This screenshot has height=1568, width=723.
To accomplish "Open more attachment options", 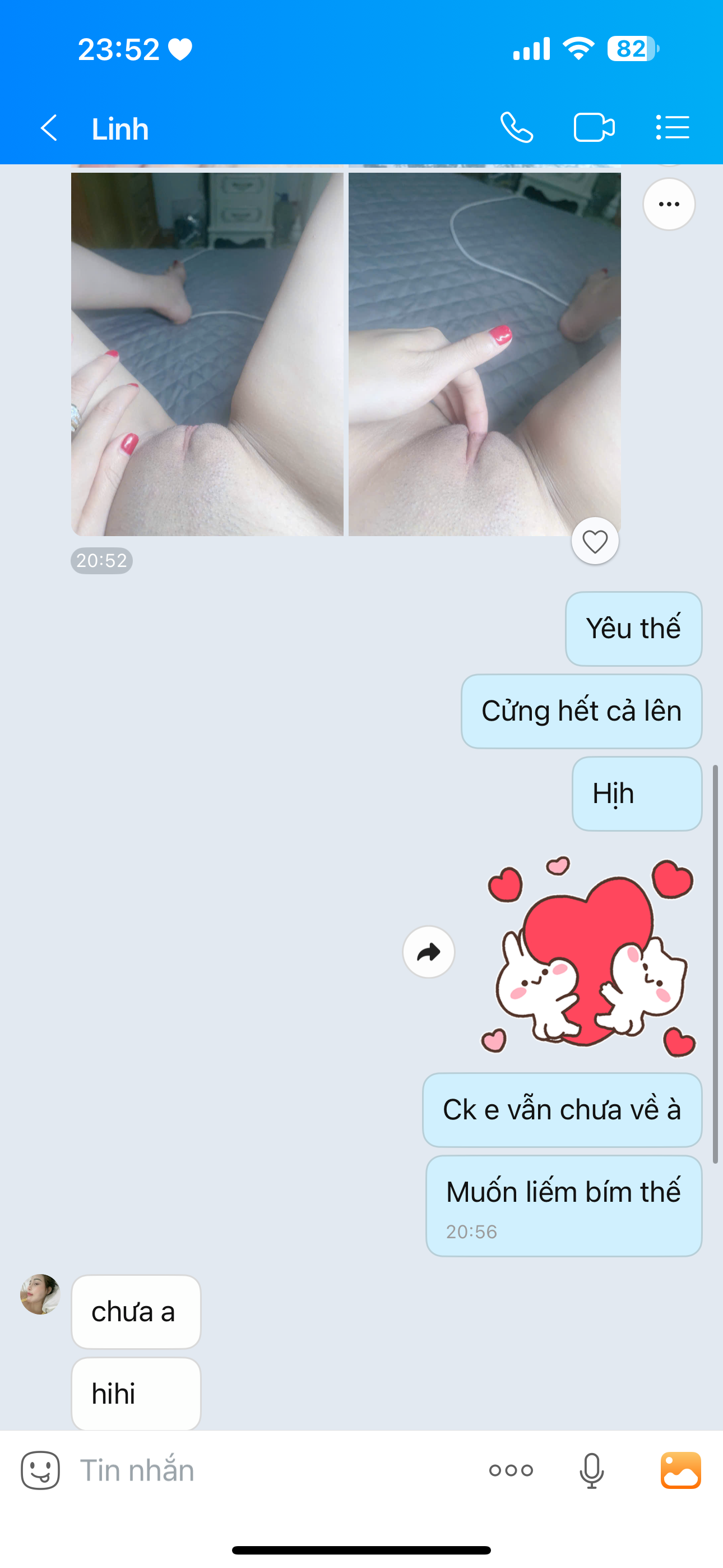I will click(x=511, y=1470).
